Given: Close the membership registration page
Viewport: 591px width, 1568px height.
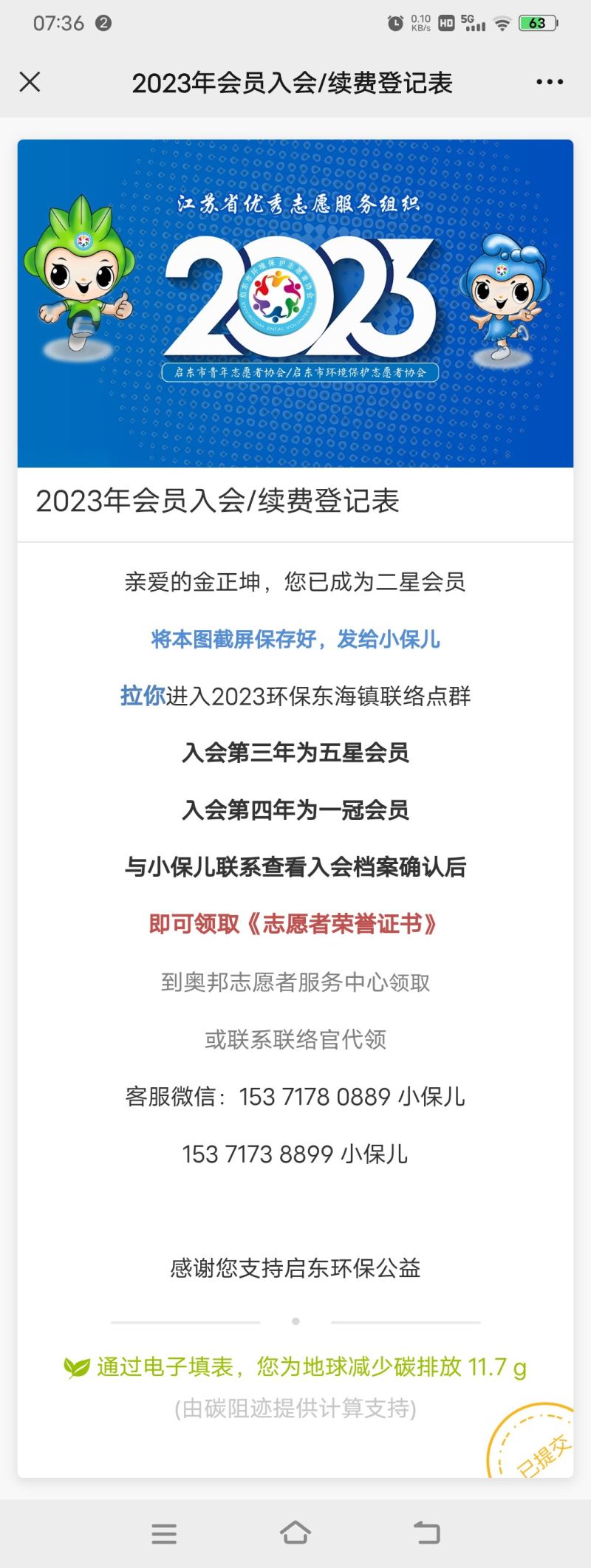Looking at the screenshot, I should [x=30, y=82].
